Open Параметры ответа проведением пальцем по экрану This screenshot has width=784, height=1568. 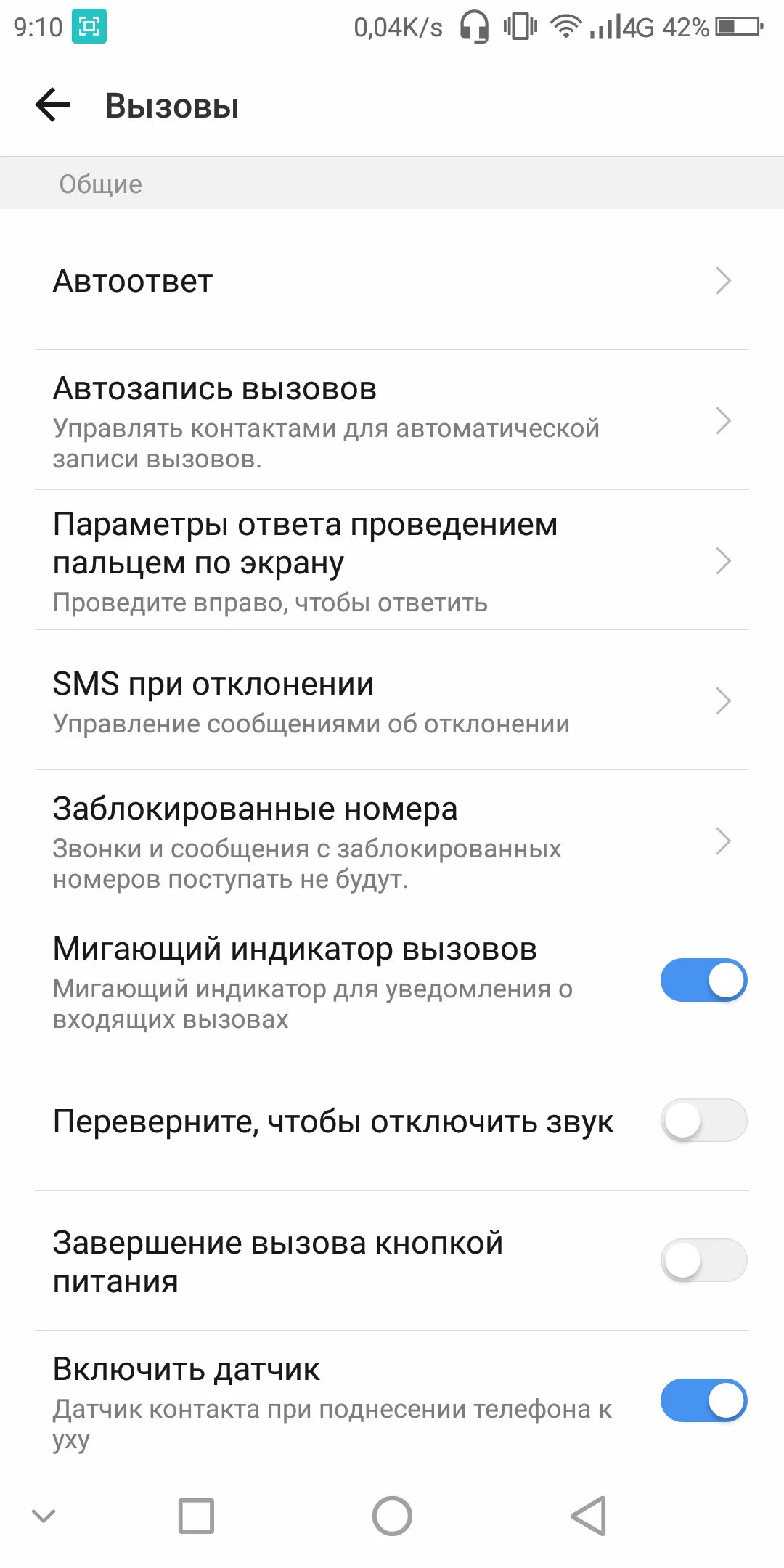click(392, 560)
